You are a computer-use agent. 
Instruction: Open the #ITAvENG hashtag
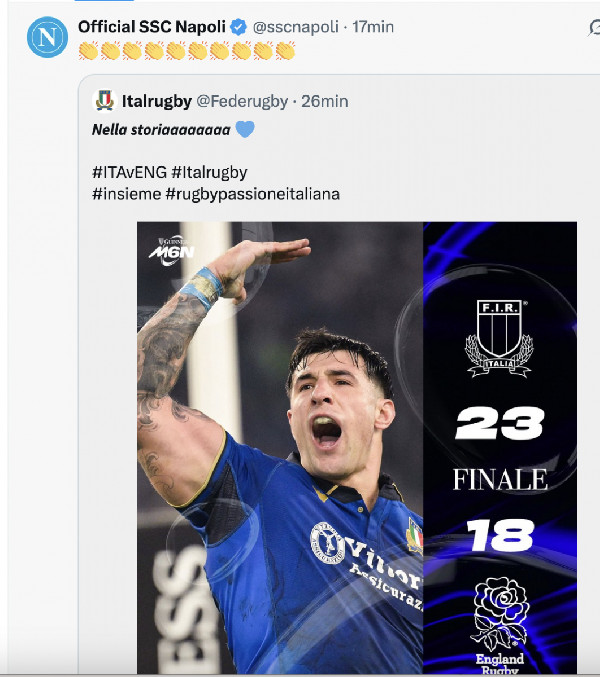click(x=128, y=172)
